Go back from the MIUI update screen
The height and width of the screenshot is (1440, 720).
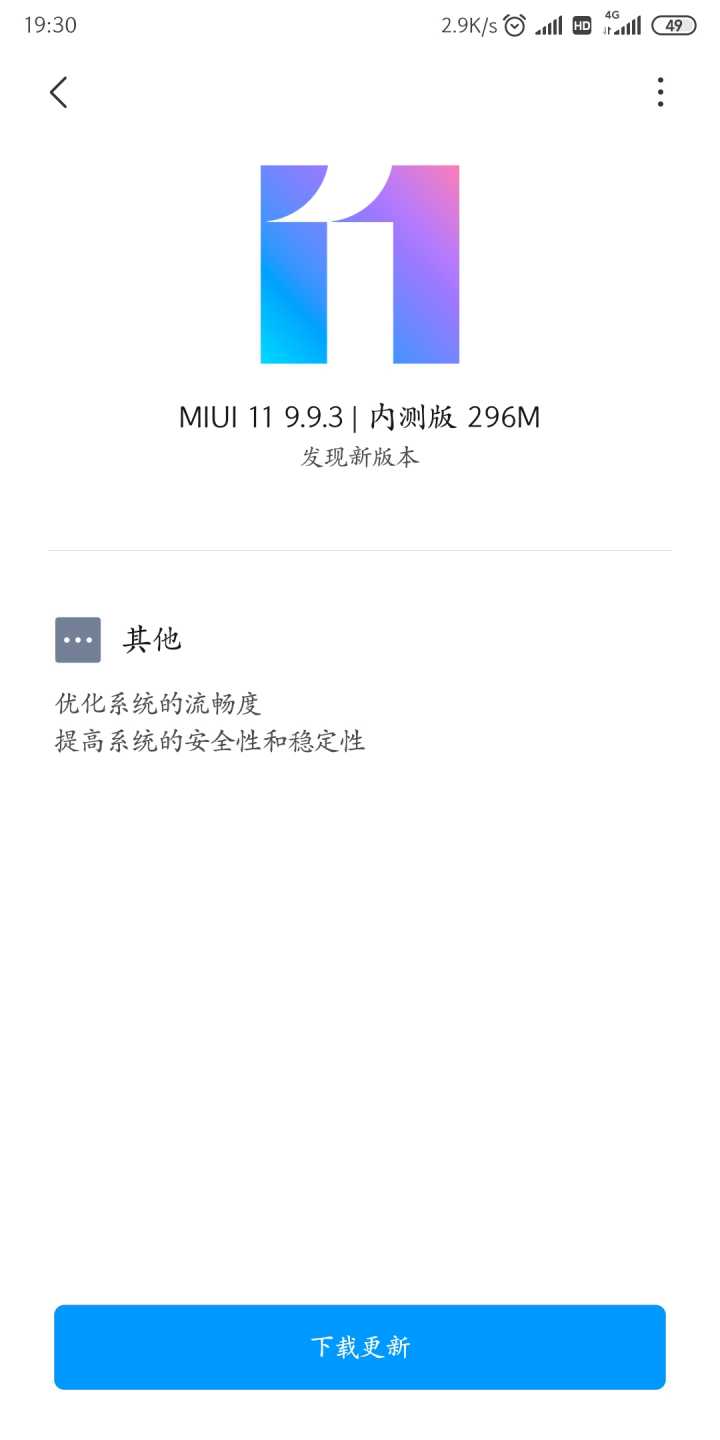point(58,92)
